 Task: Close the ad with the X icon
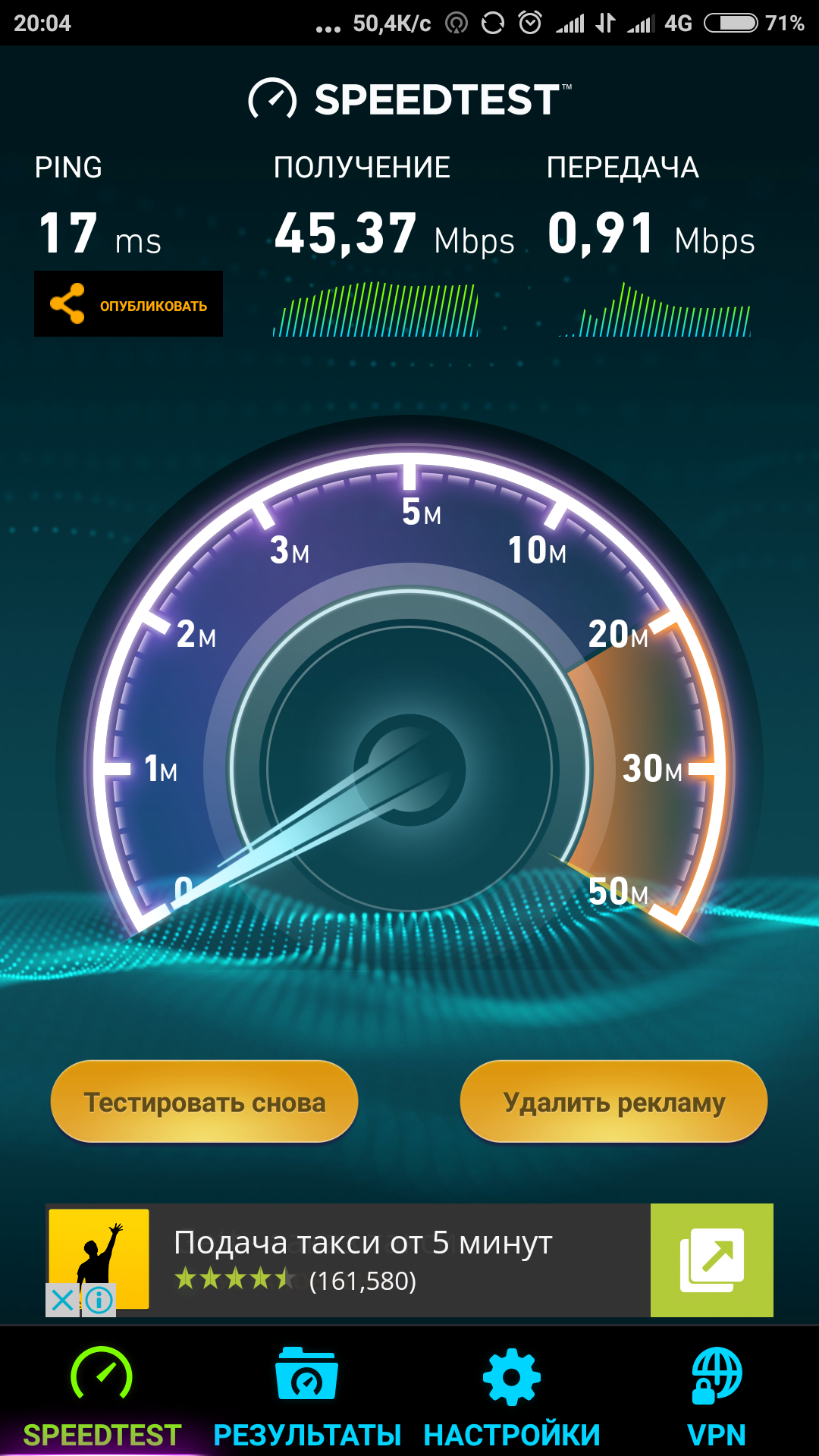tap(63, 1301)
